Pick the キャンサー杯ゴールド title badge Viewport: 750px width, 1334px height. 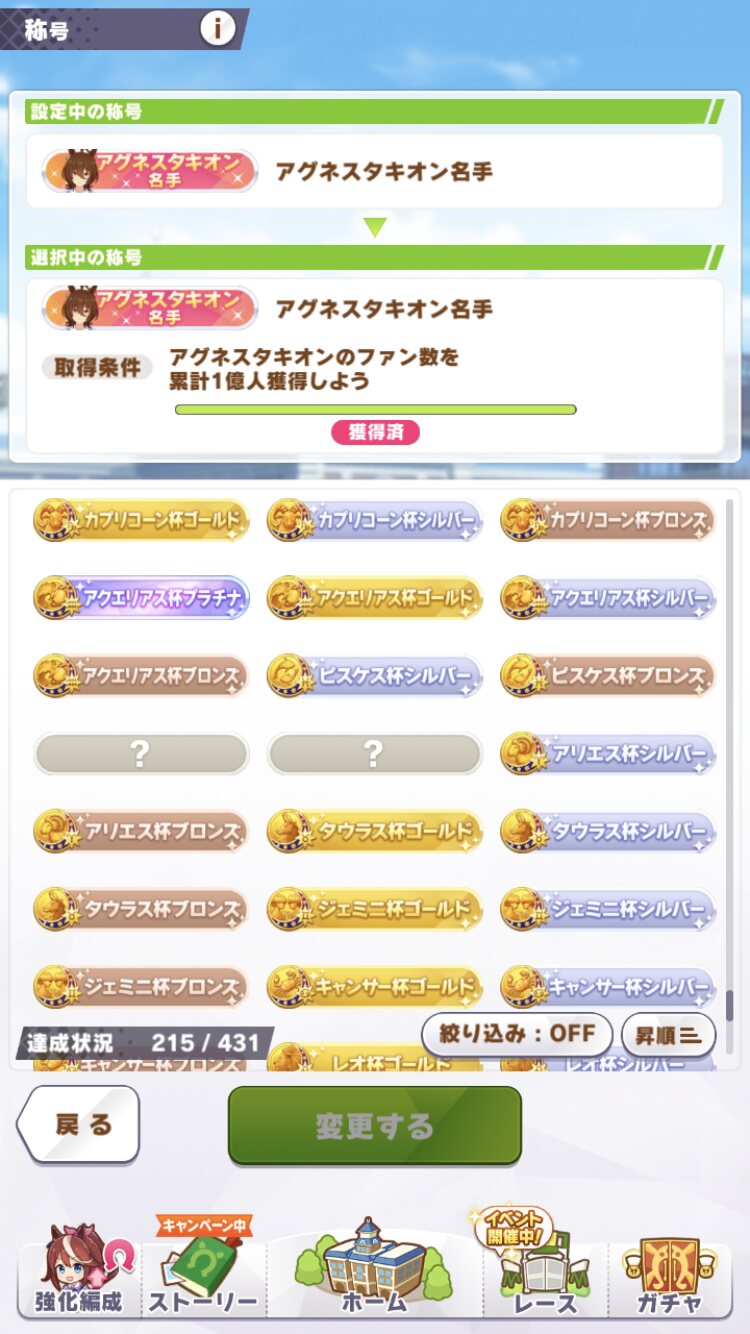[x=375, y=987]
